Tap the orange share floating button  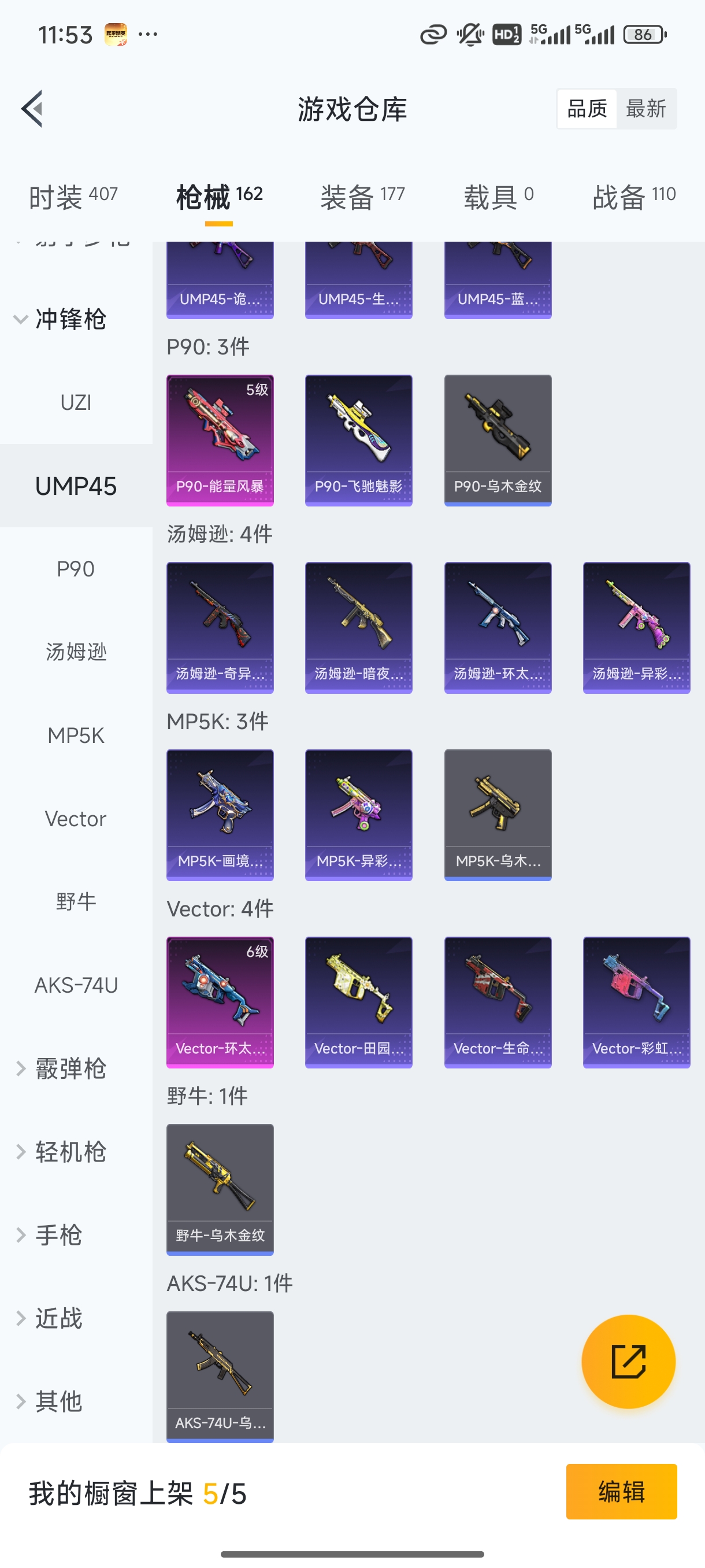(x=628, y=1362)
